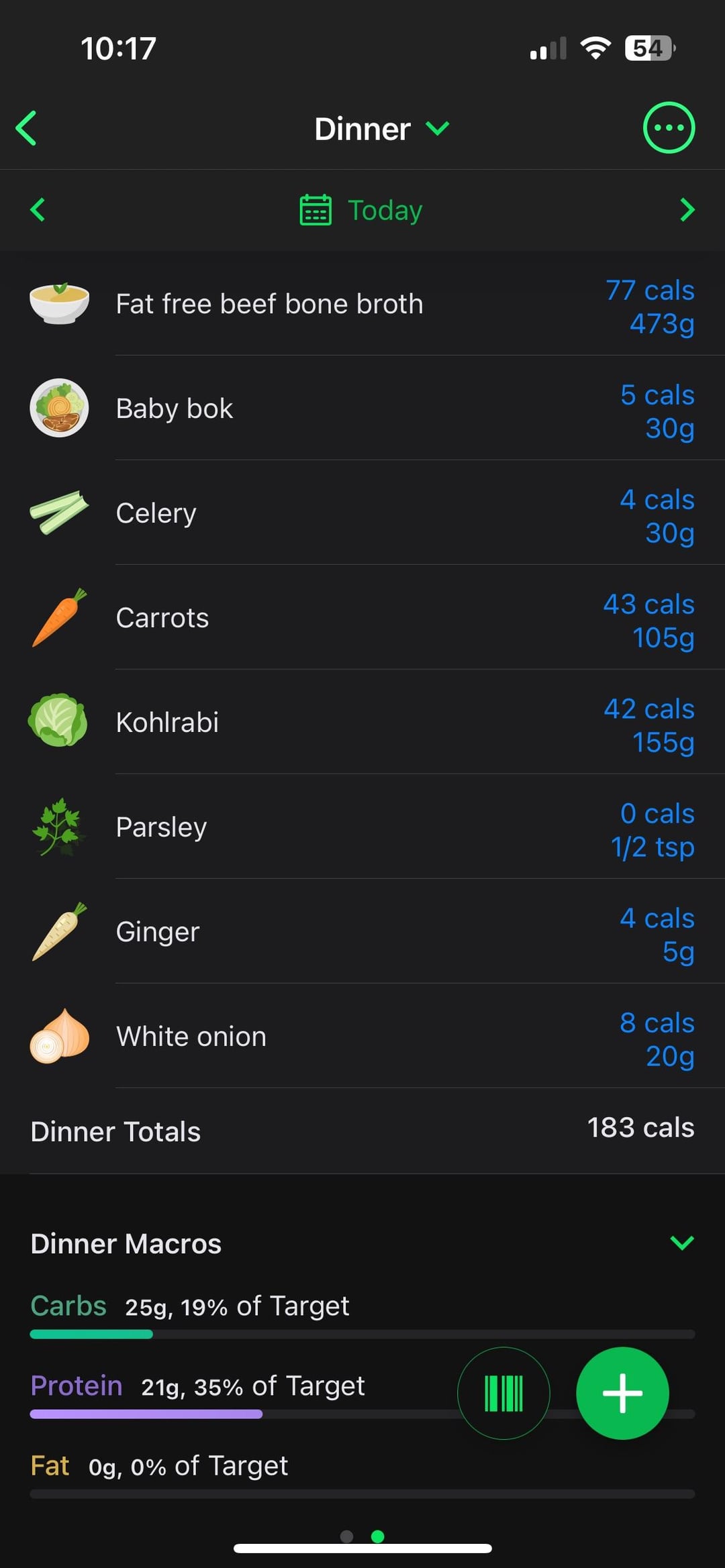Open the White onion entry
Image resolution: width=725 pixels, height=1568 pixels.
[362, 1037]
